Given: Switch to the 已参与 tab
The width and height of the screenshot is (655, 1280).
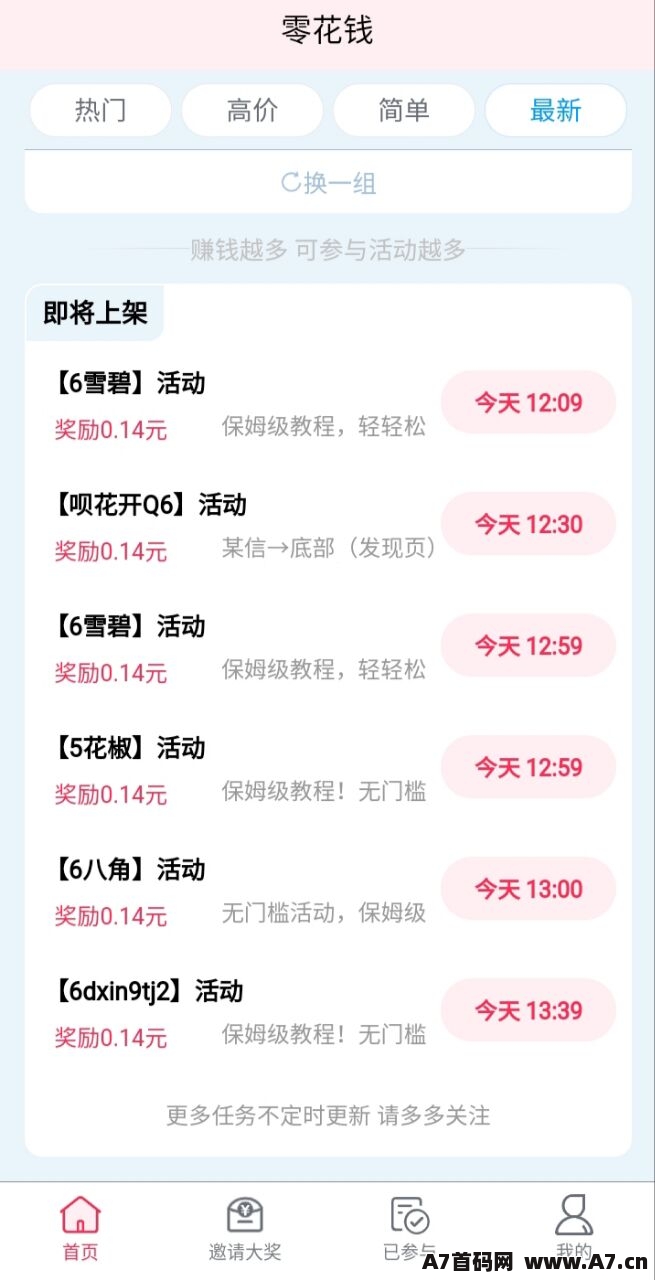Looking at the screenshot, I should pyautogui.click(x=409, y=1229).
